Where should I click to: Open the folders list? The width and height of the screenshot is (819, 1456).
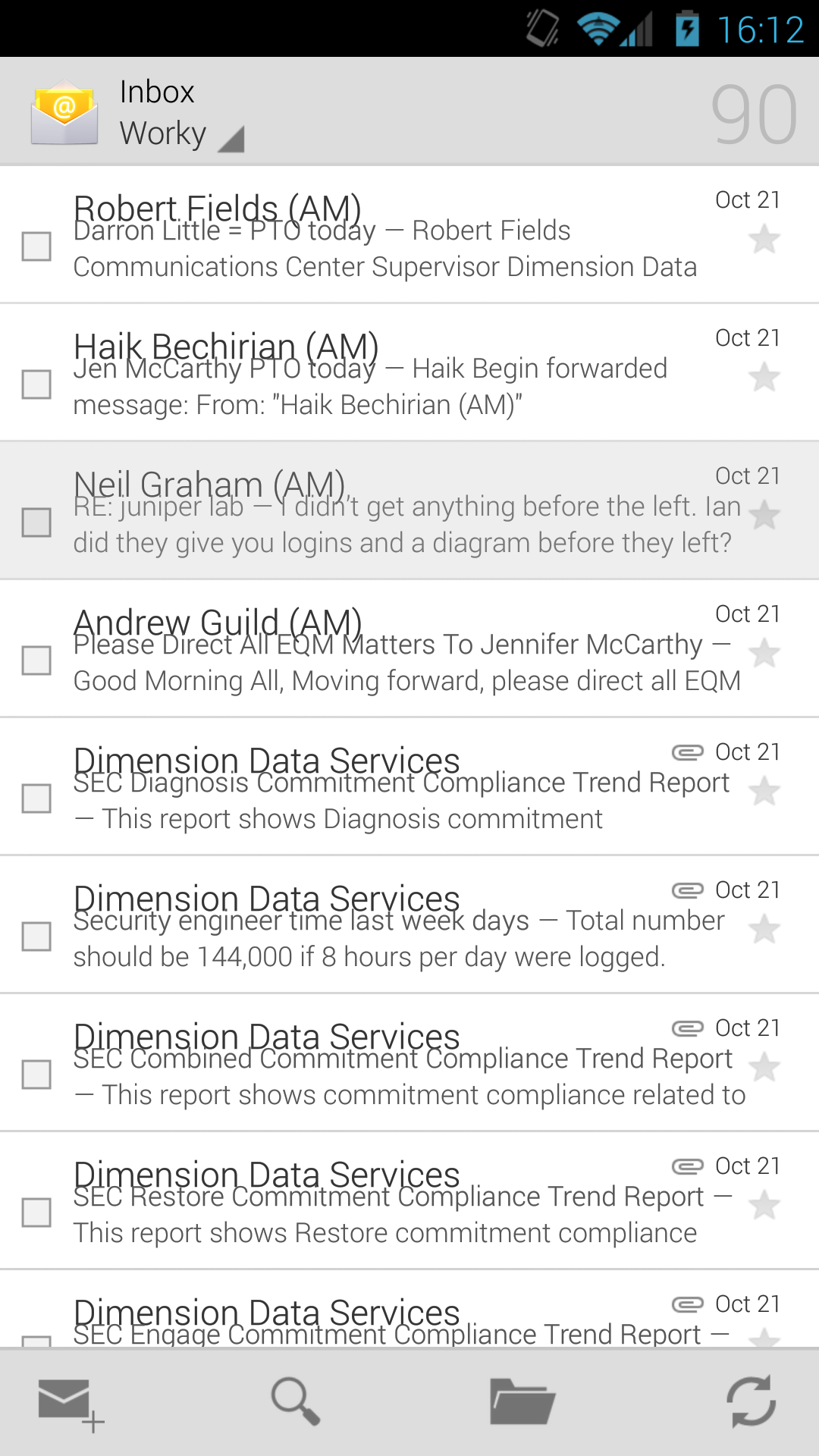522,1401
